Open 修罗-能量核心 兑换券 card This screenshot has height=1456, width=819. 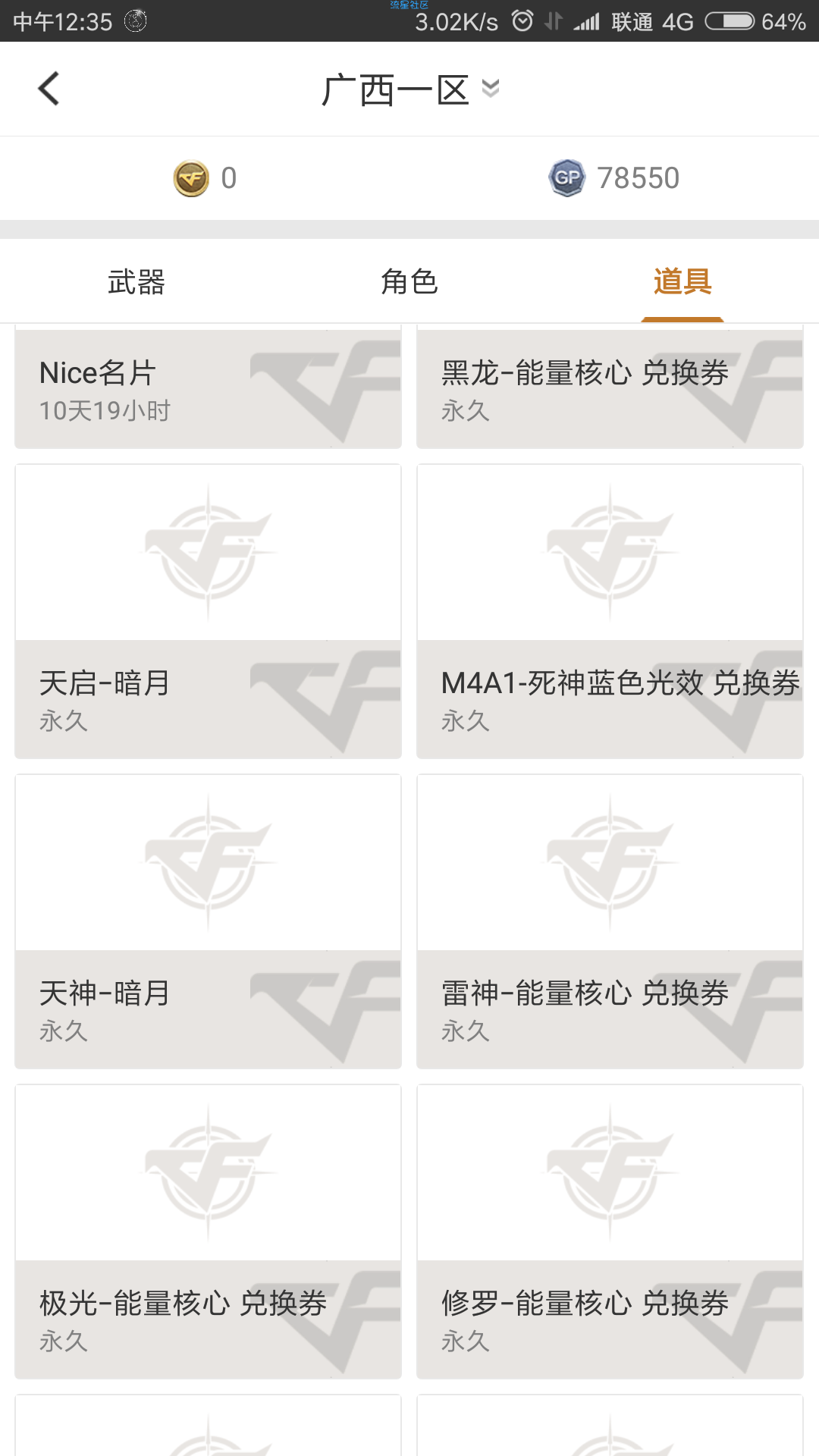point(610,1232)
